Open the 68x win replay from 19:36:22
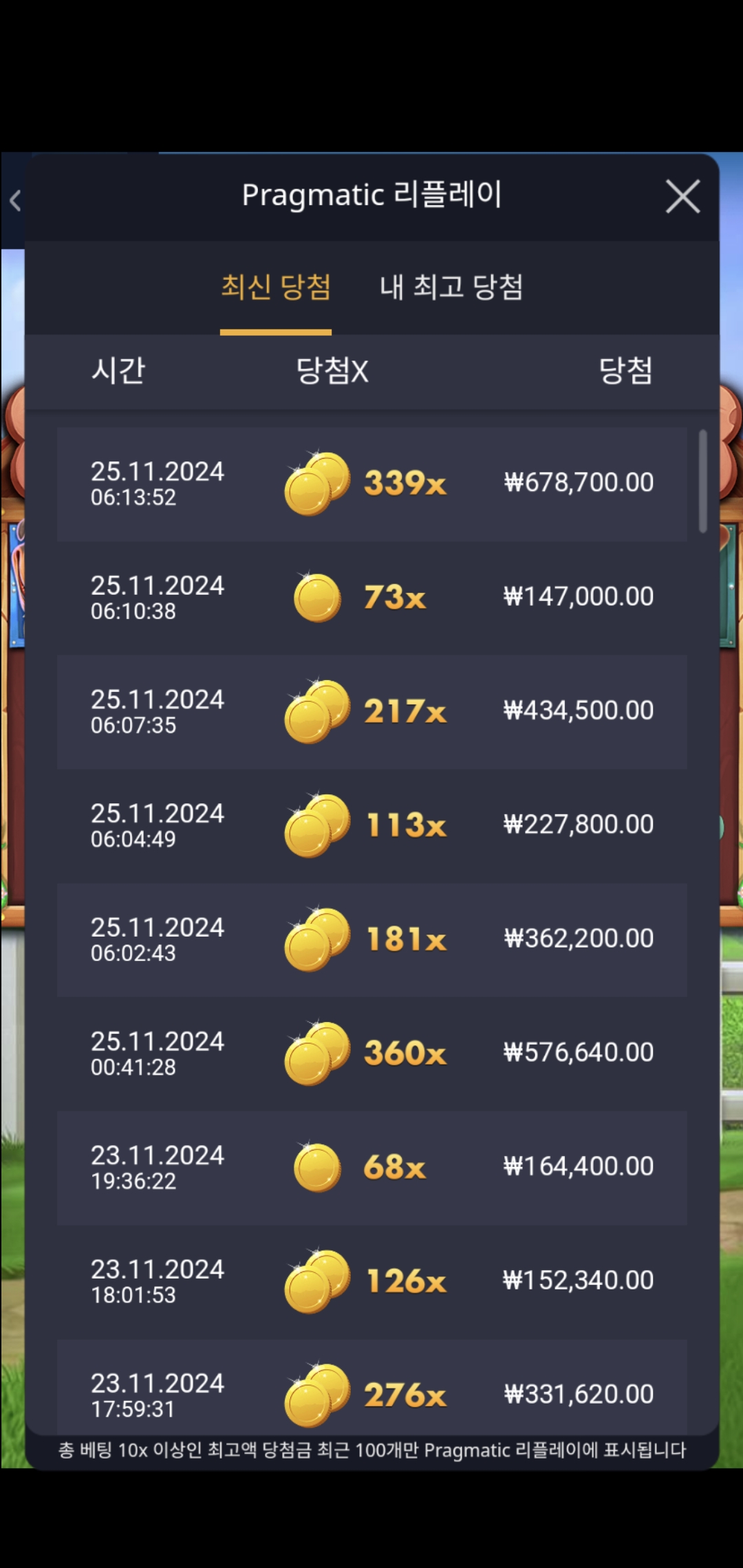The image size is (743, 1568). click(371, 1167)
